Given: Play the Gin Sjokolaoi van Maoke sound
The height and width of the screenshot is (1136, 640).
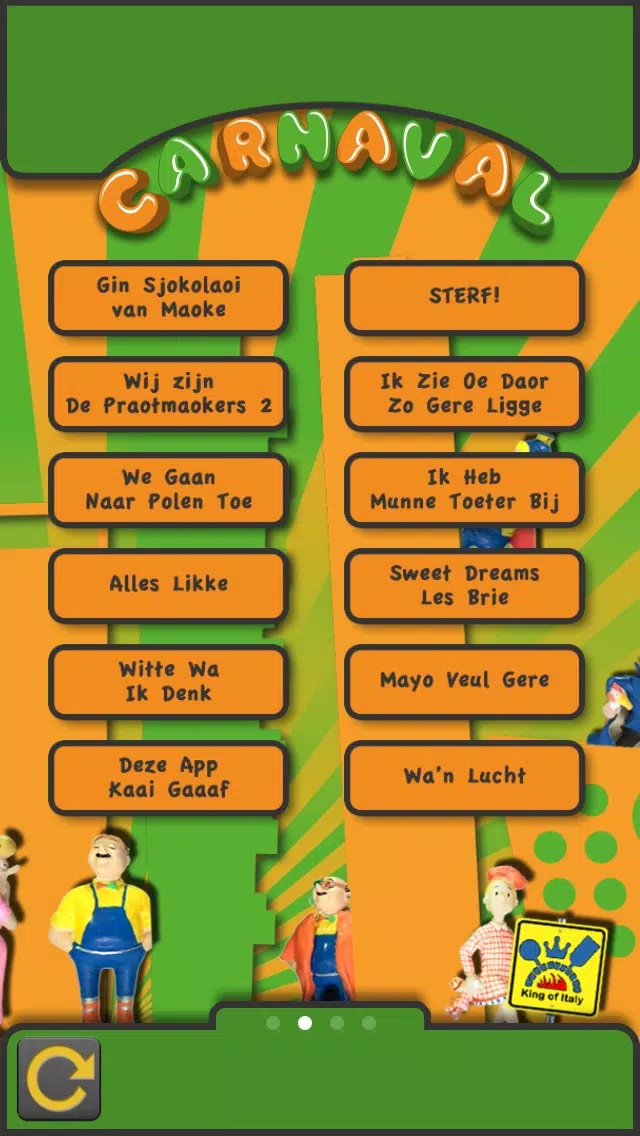Looking at the screenshot, I should tap(168, 298).
